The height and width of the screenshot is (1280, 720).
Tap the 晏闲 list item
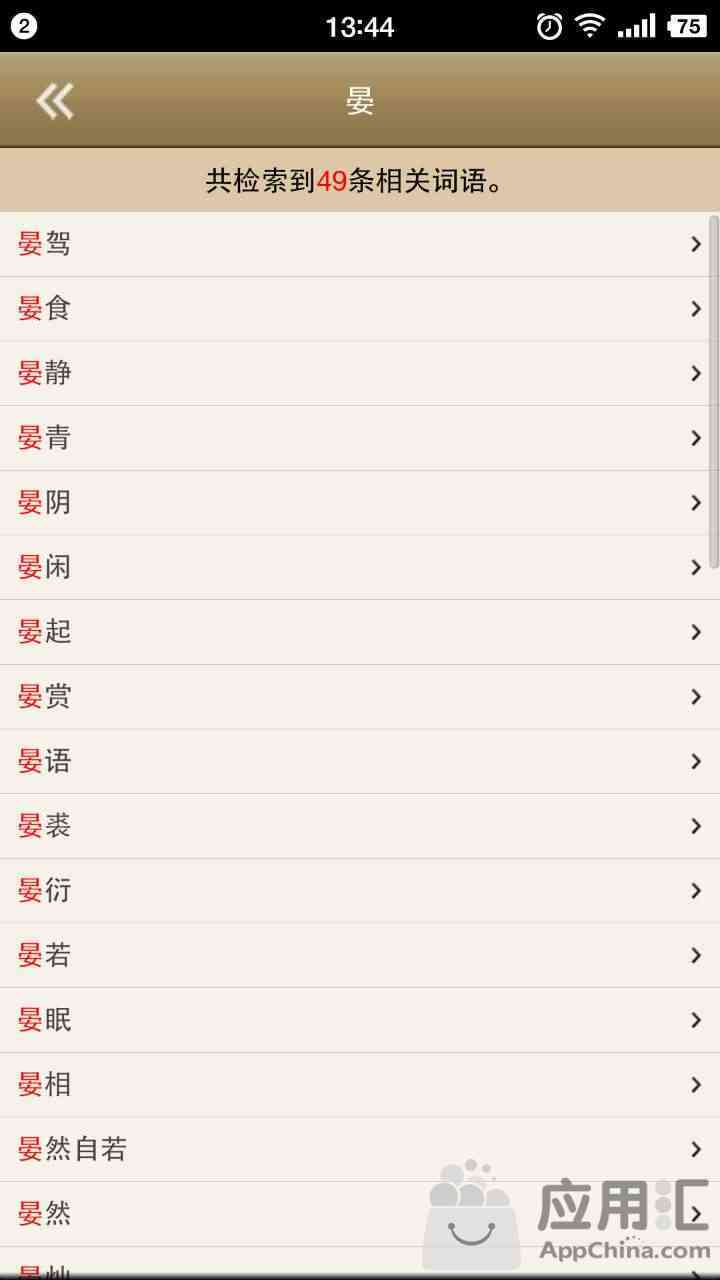point(360,568)
